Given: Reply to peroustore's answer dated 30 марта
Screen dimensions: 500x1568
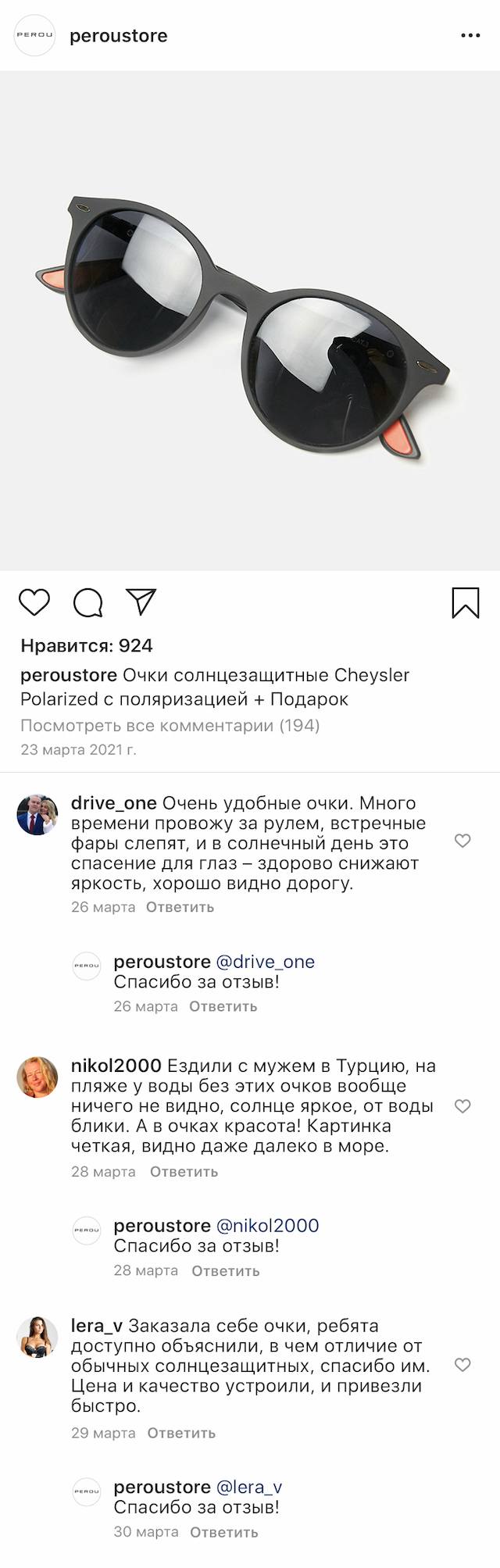Looking at the screenshot, I should click(223, 1533).
